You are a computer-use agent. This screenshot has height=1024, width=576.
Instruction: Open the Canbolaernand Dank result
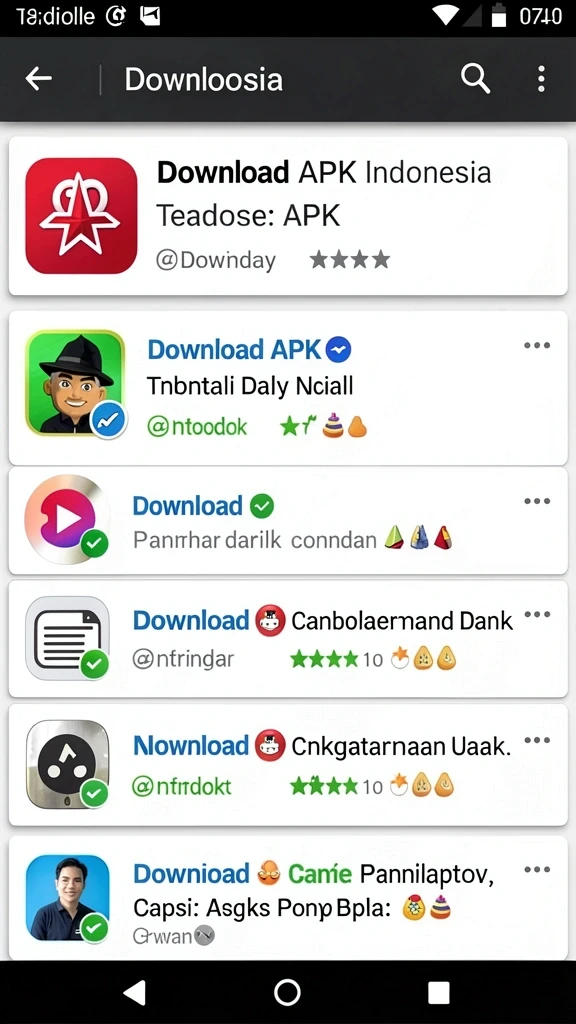288,639
